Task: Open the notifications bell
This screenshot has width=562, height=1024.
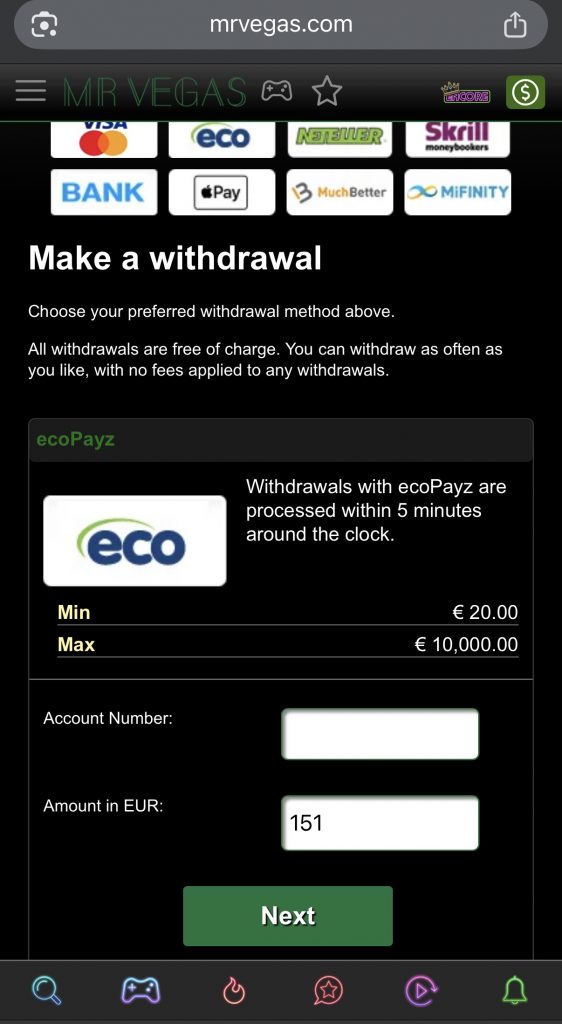Action: (x=514, y=991)
